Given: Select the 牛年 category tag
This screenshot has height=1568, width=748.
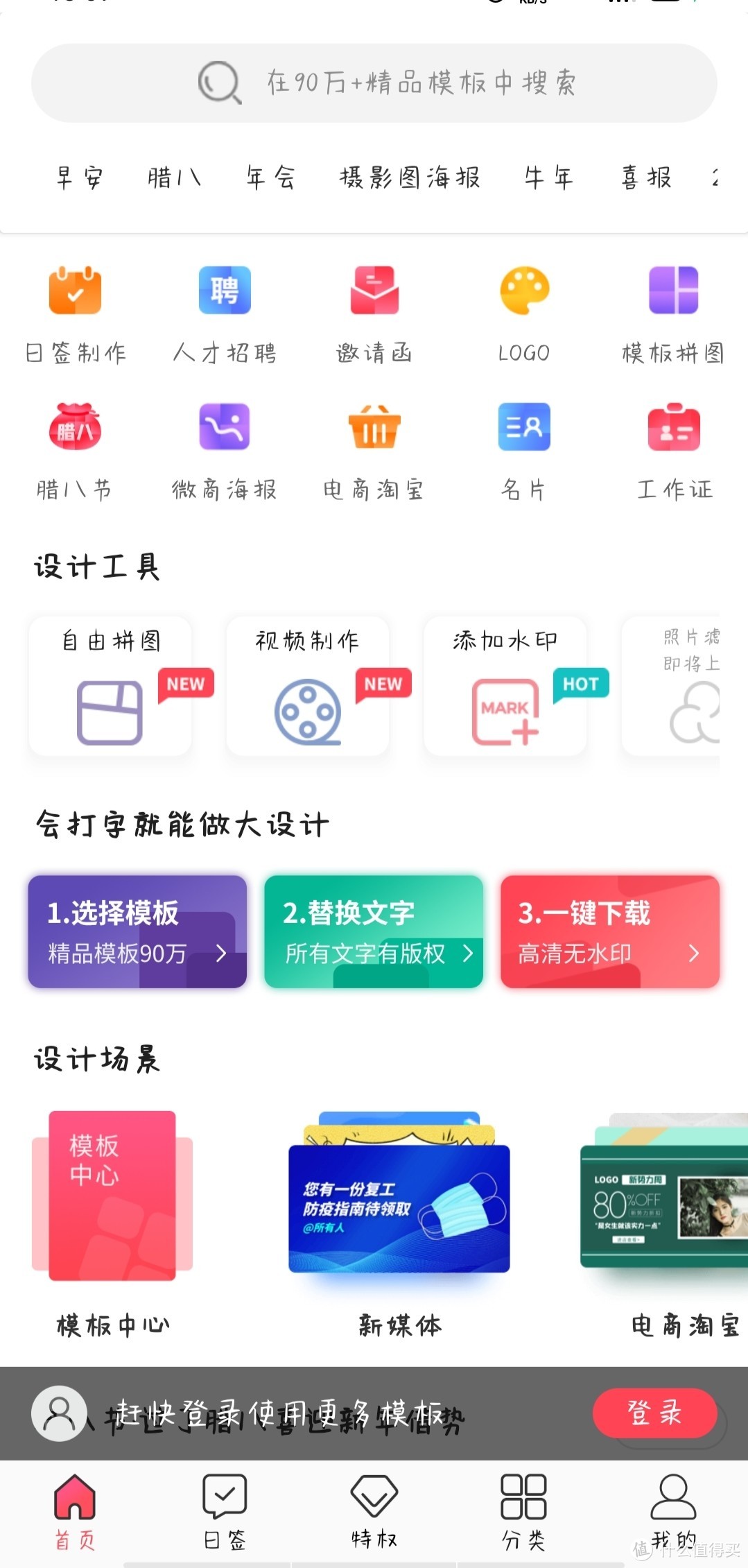Looking at the screenshot, I should point(547,178).
